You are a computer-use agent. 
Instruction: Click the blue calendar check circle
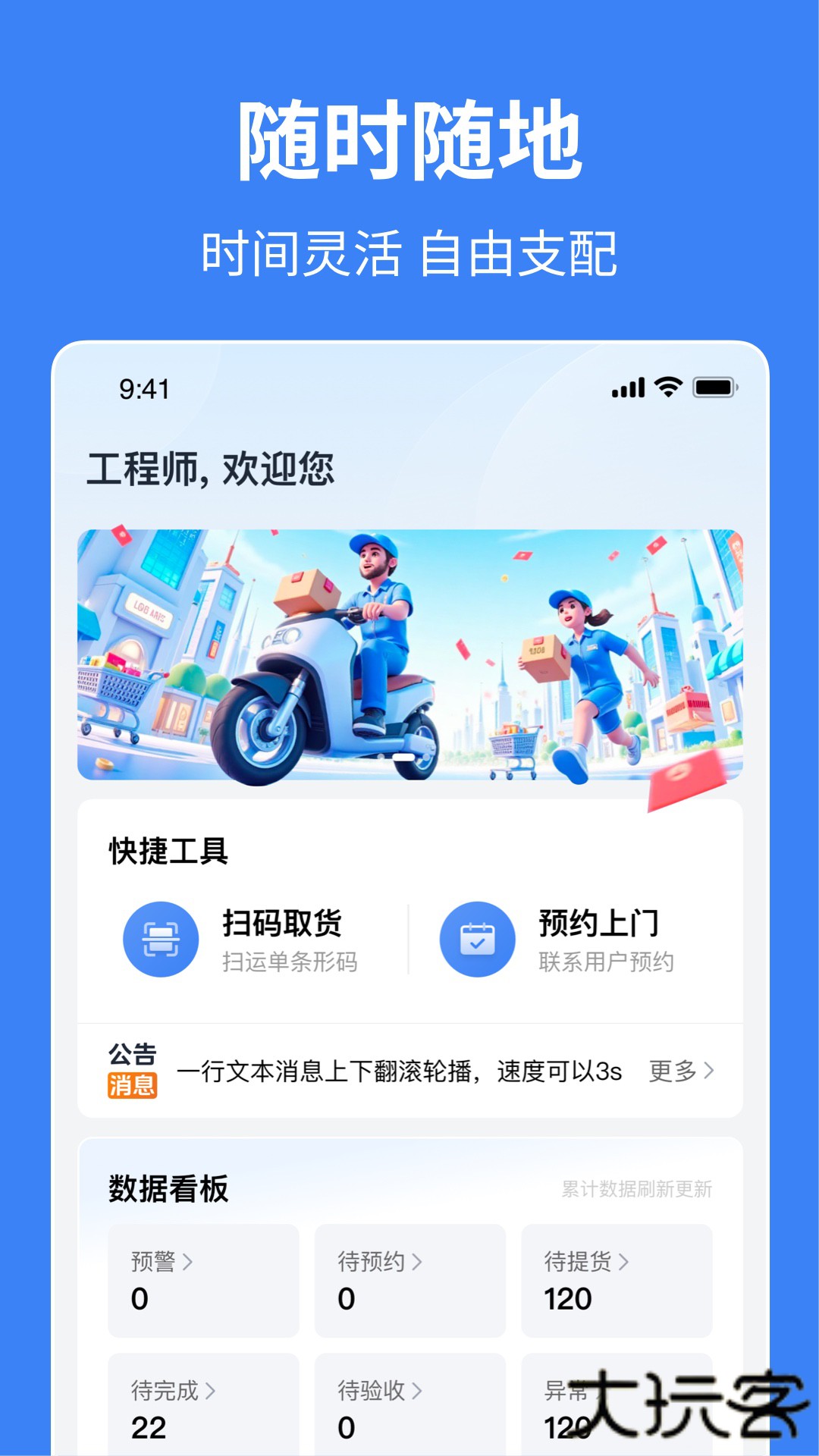[x=477, y=939]
